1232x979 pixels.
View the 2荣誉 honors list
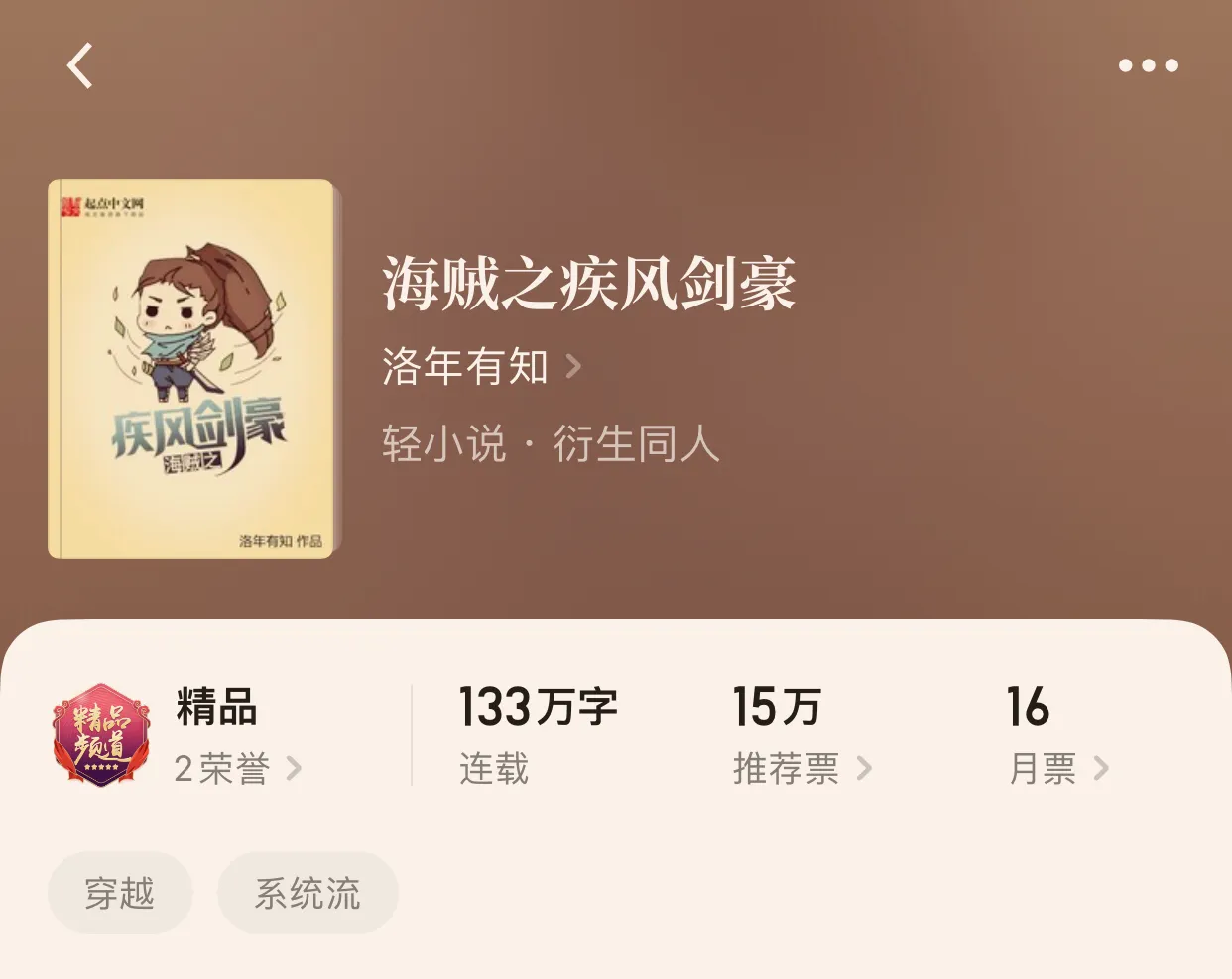(x=237, y=768)
